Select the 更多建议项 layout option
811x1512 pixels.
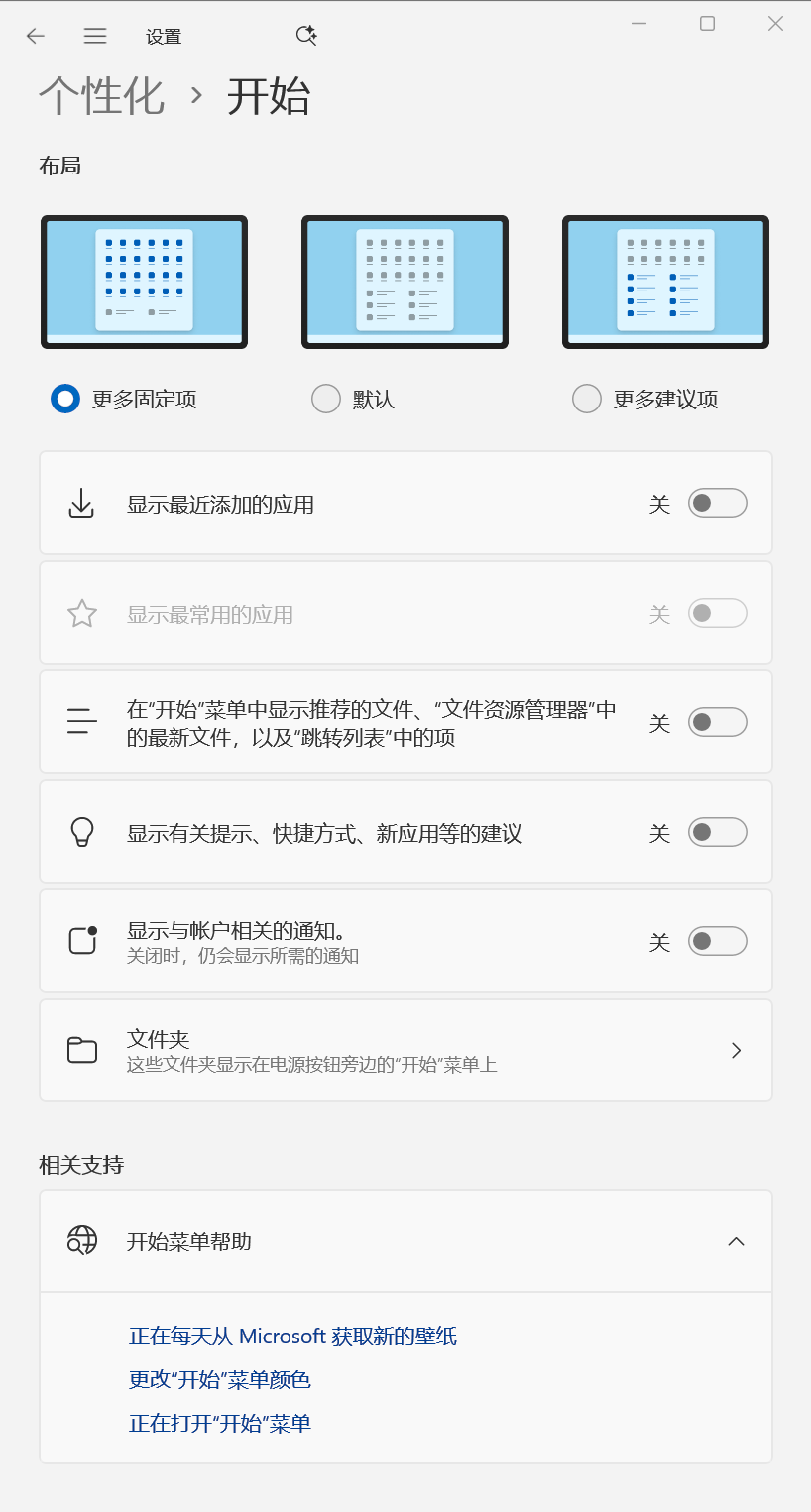[587, 400]
